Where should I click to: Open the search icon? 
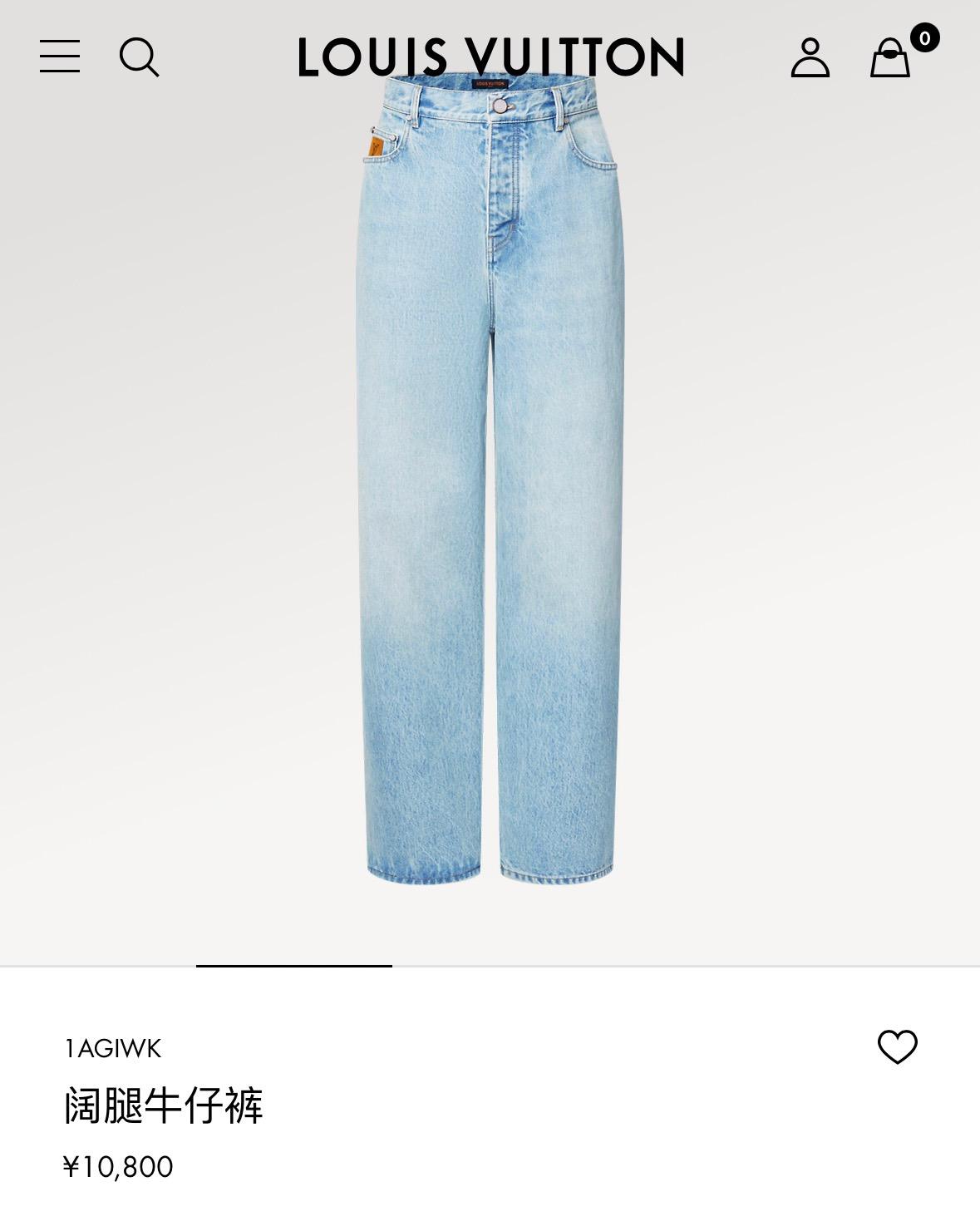[139, 57]
